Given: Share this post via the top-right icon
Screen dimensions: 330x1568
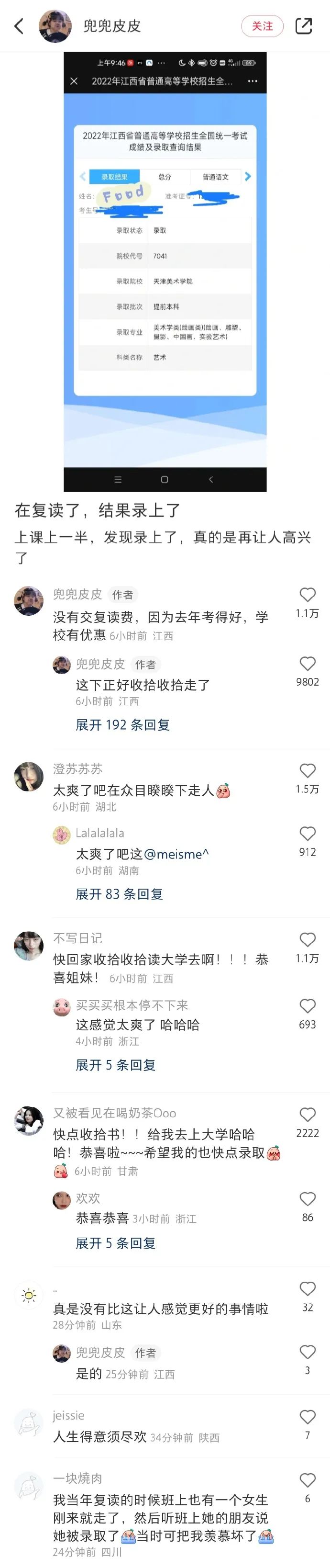Looking at the screenshot, I should coord(303,26).
